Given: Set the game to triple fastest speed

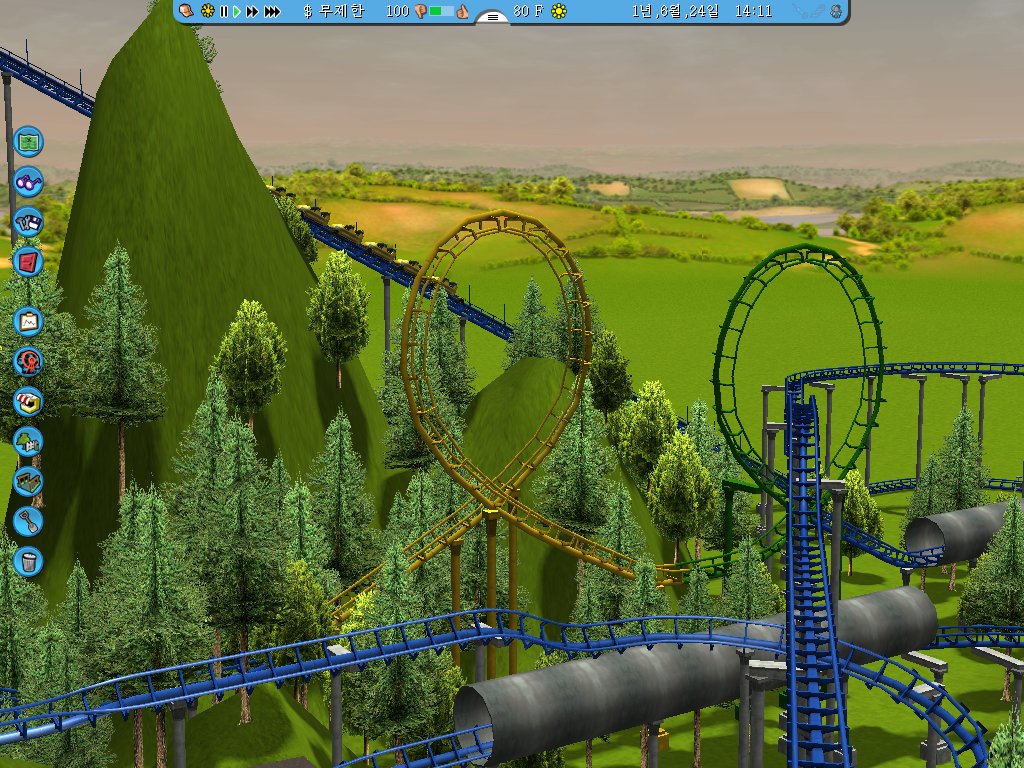Looking at the screenshot, I should click(271, 11).
